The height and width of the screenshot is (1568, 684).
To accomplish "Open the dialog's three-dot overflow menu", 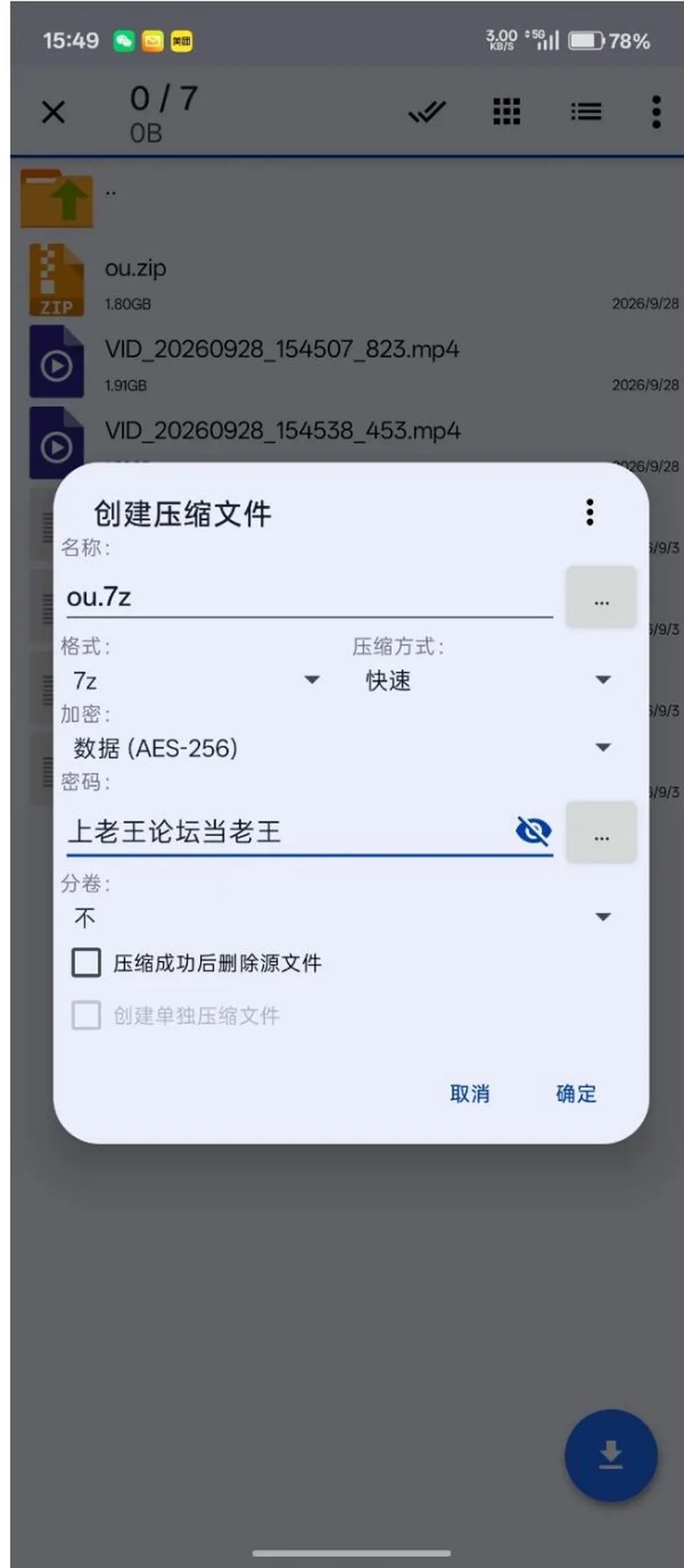I will click(x=589, y=512).
